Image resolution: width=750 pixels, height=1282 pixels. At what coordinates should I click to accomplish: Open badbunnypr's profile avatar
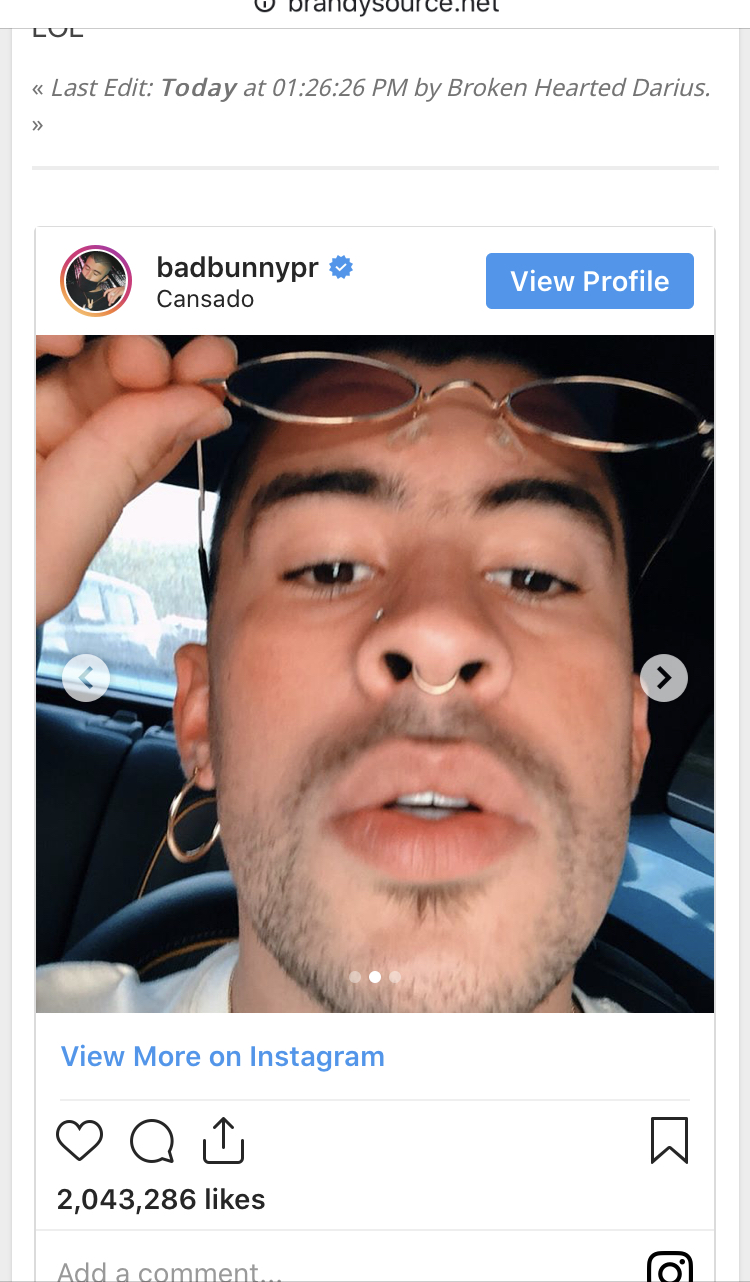pyautogui.click(x=96, y=281)
